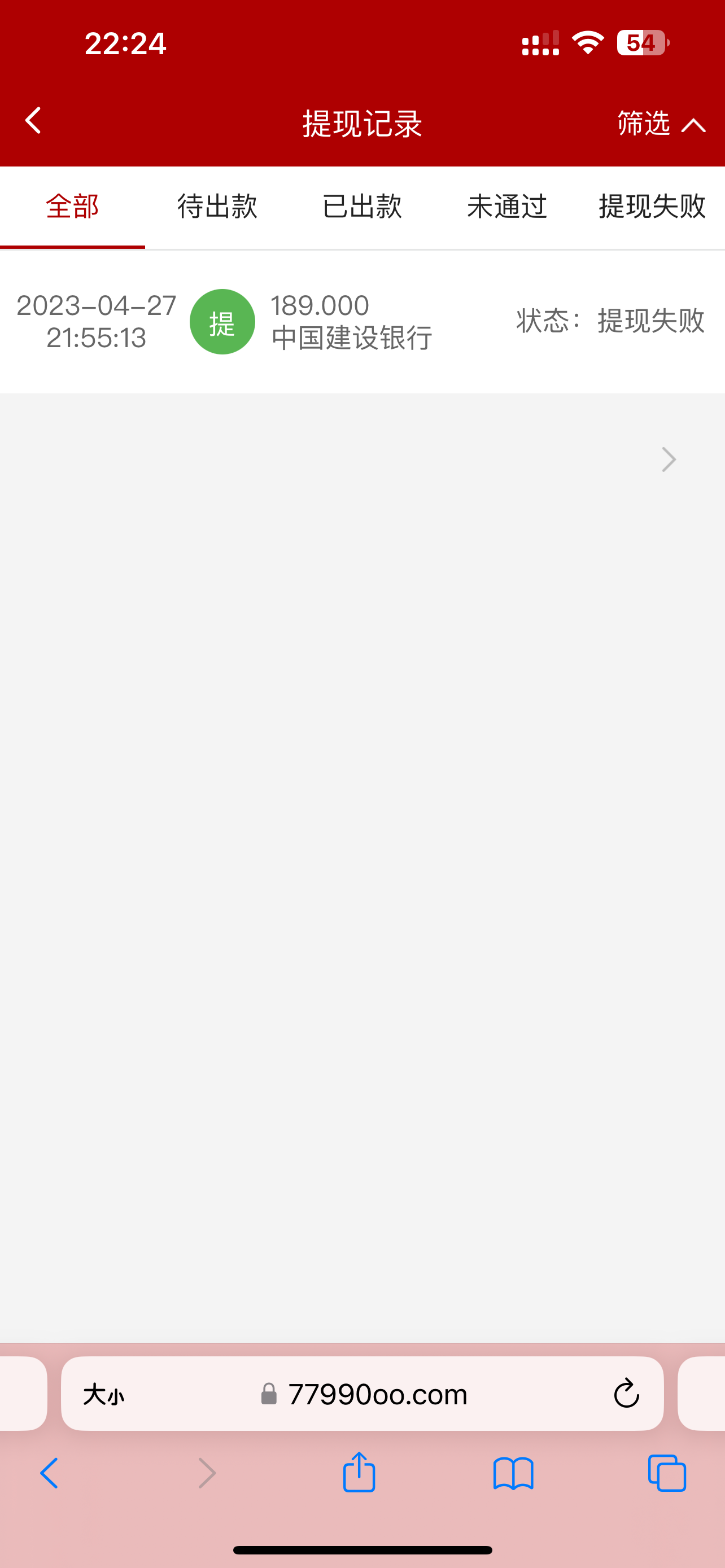Switch to the 全部 tab

pyautogui.click(x=72, y=207)
